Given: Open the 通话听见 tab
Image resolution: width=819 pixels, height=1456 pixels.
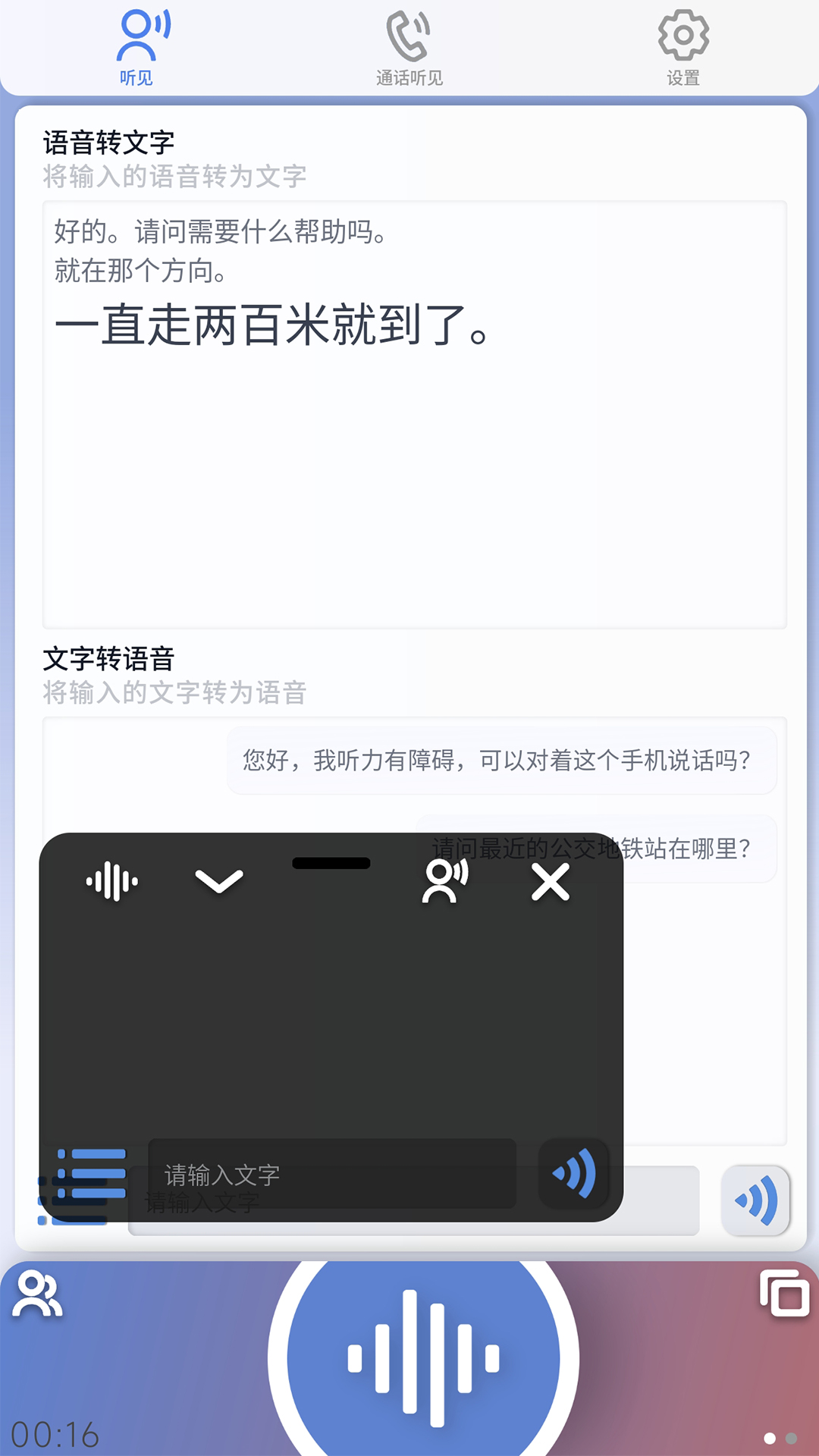Looking at the screenshot, I should (409, 47).
